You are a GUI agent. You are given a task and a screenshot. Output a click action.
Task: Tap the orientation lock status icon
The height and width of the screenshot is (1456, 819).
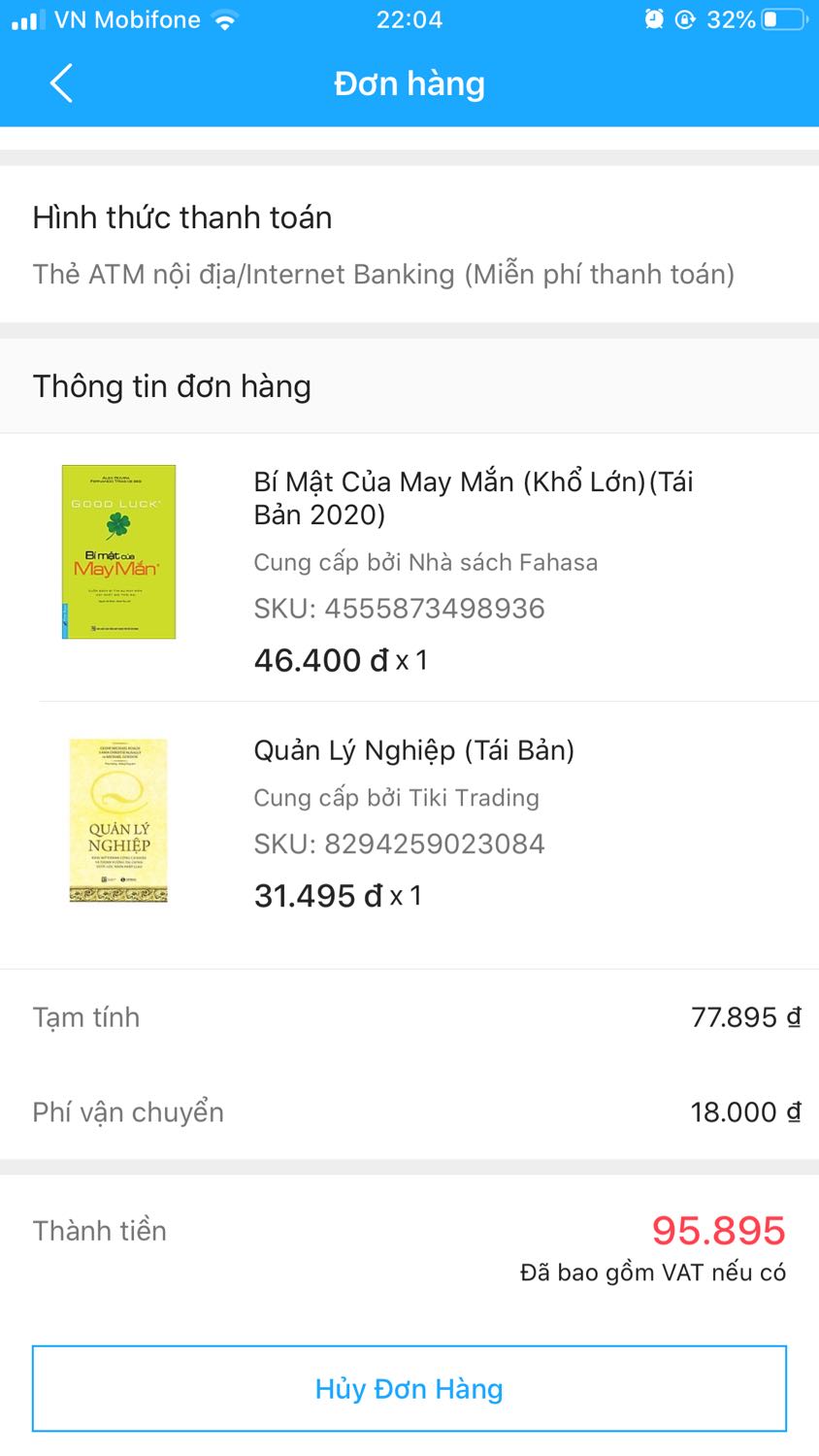pos(686,18)
